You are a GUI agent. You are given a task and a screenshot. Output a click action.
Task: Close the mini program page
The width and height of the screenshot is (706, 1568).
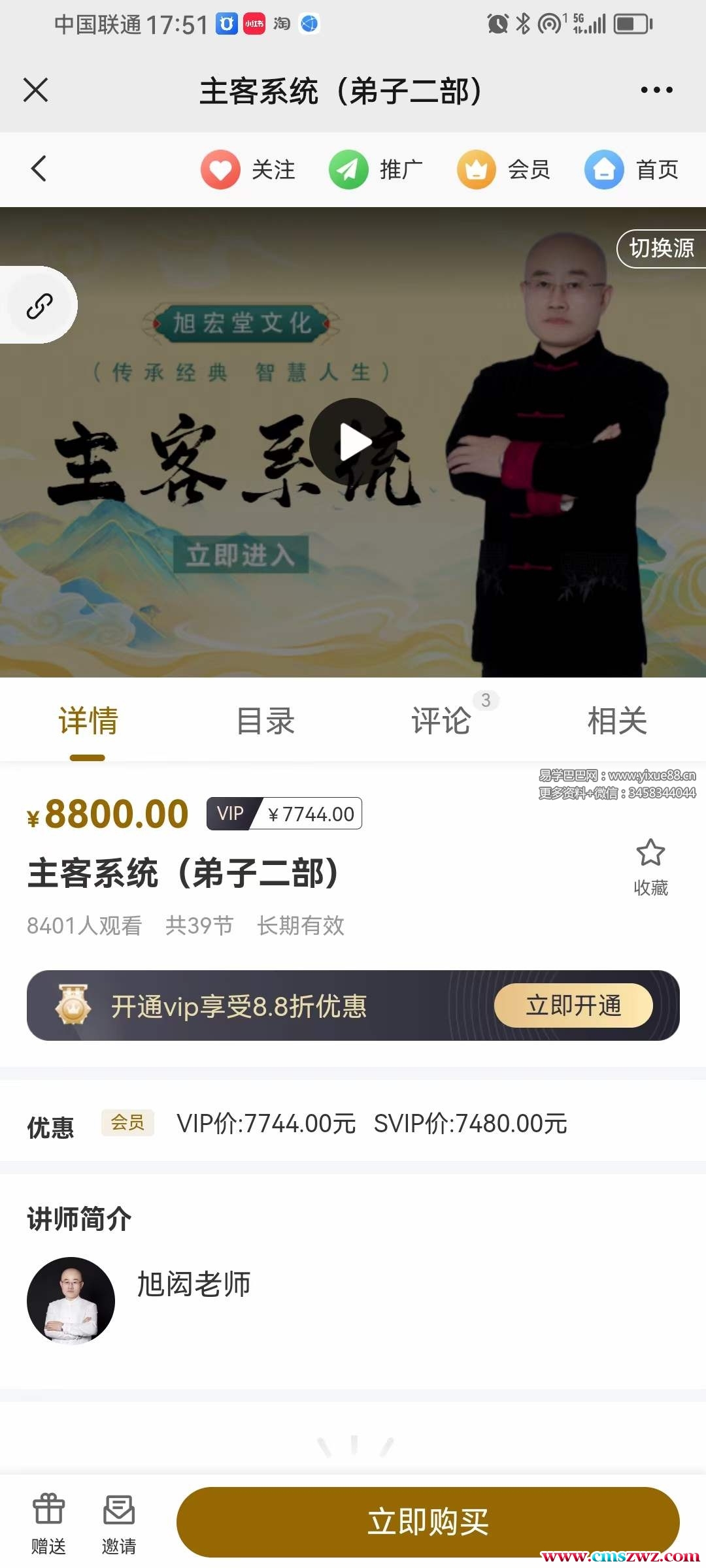pyautogui.click(x=36, y=90)
